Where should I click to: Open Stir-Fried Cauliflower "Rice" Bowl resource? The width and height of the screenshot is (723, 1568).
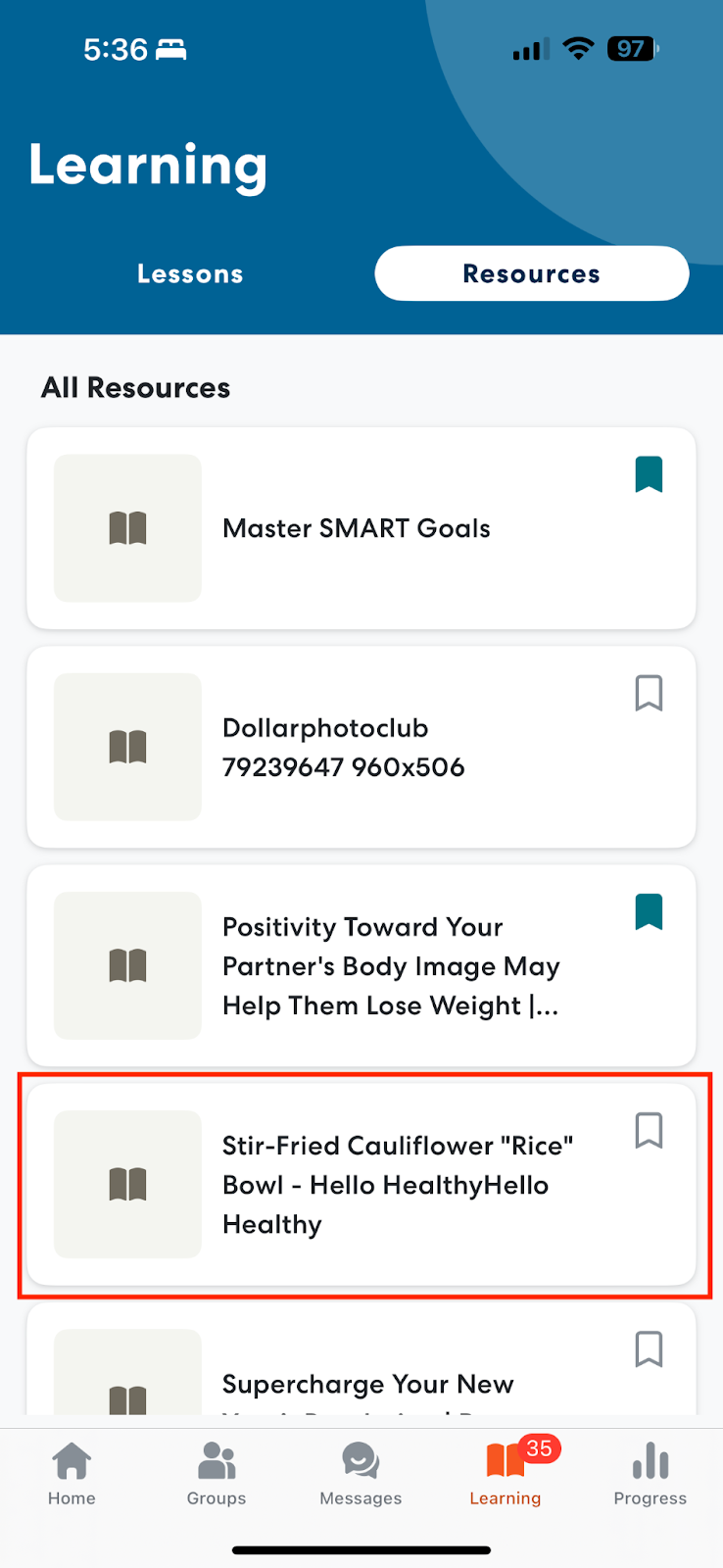(361, 1184)
